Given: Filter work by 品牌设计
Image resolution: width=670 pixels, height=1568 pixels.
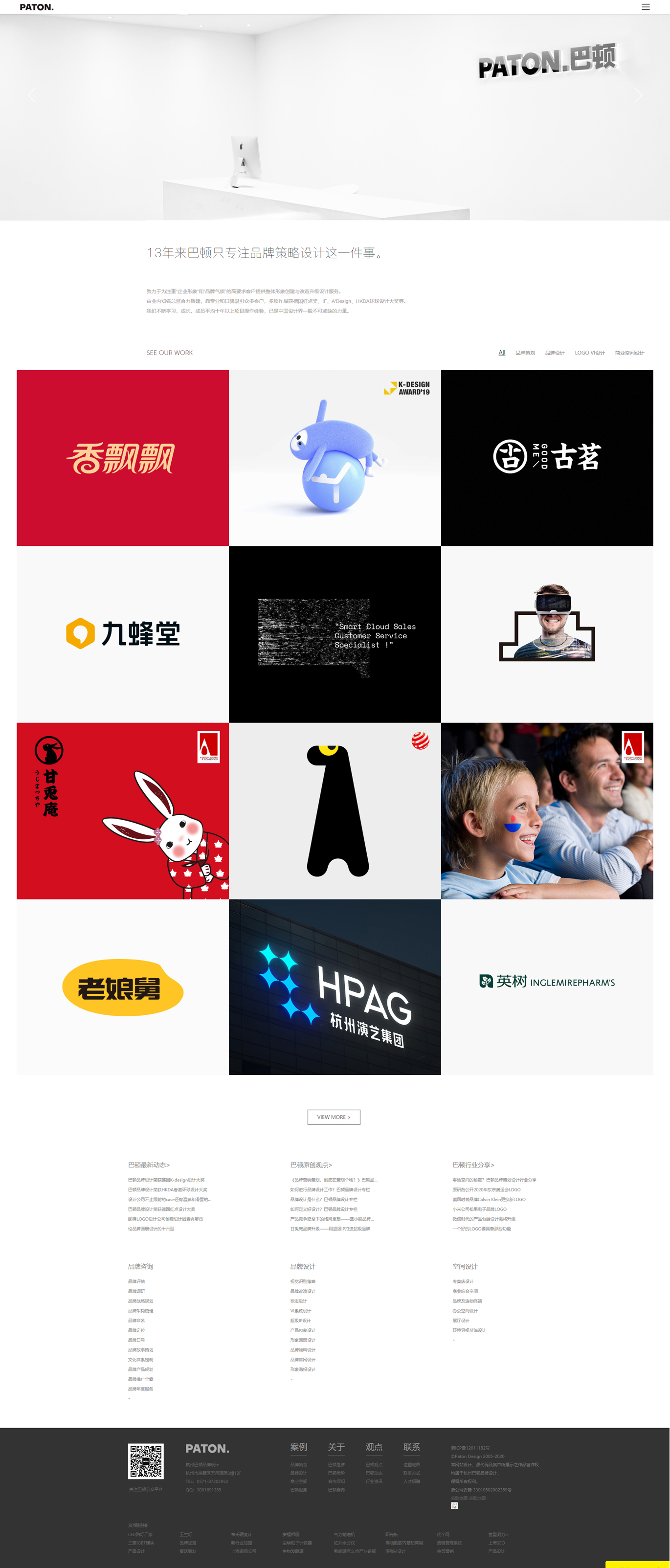Looking at the screenshot, I should pyautogui.click(x=555, y=353).
